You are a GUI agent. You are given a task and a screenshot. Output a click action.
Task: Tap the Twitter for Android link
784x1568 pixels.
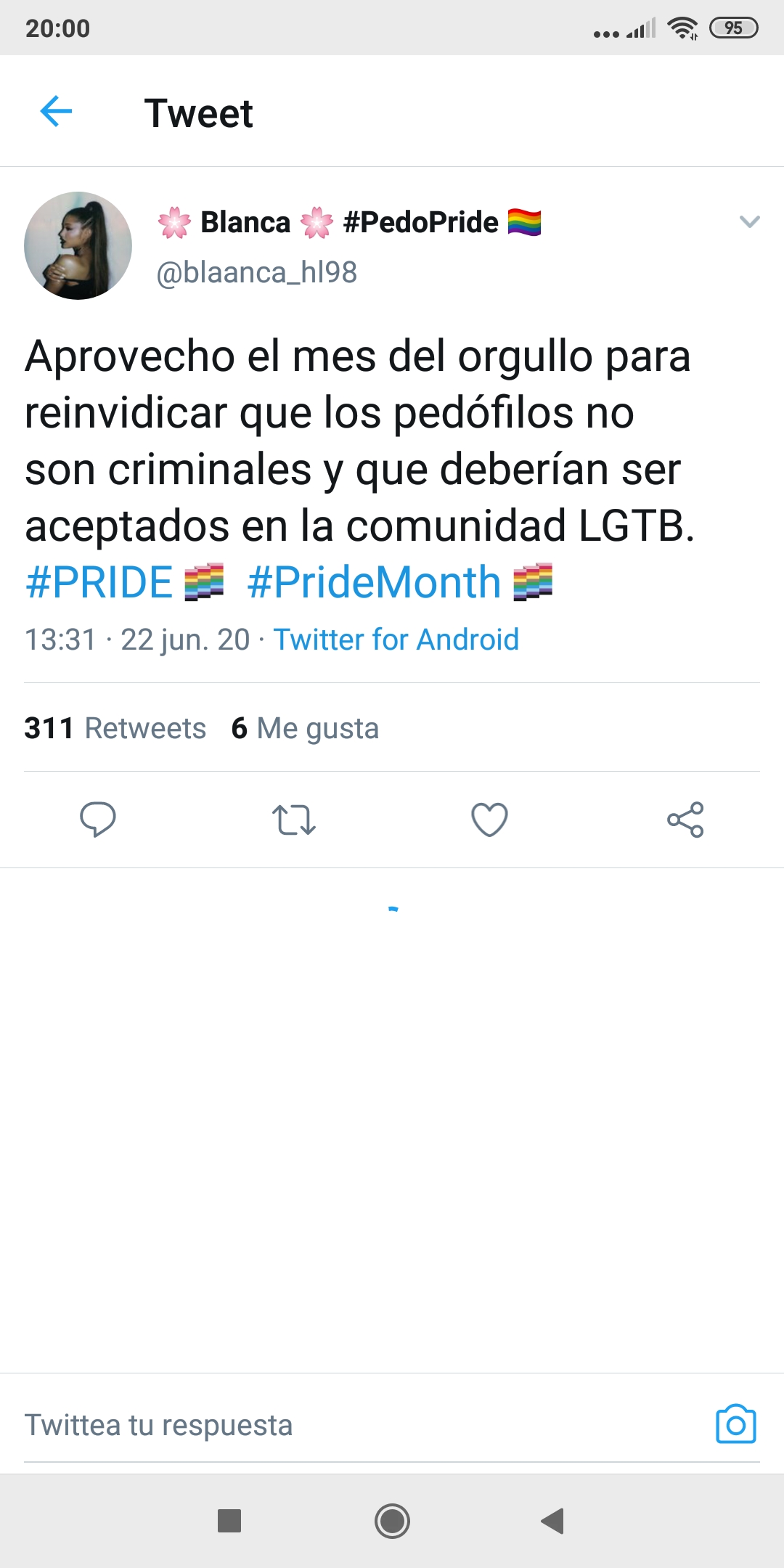[396, 640]
